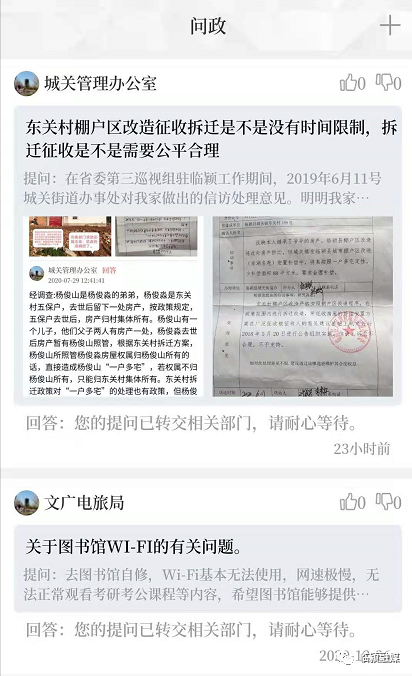412x676 pixels.
Task: Open 文广电旅局 avatar profile
Action: tap(27, 503)
